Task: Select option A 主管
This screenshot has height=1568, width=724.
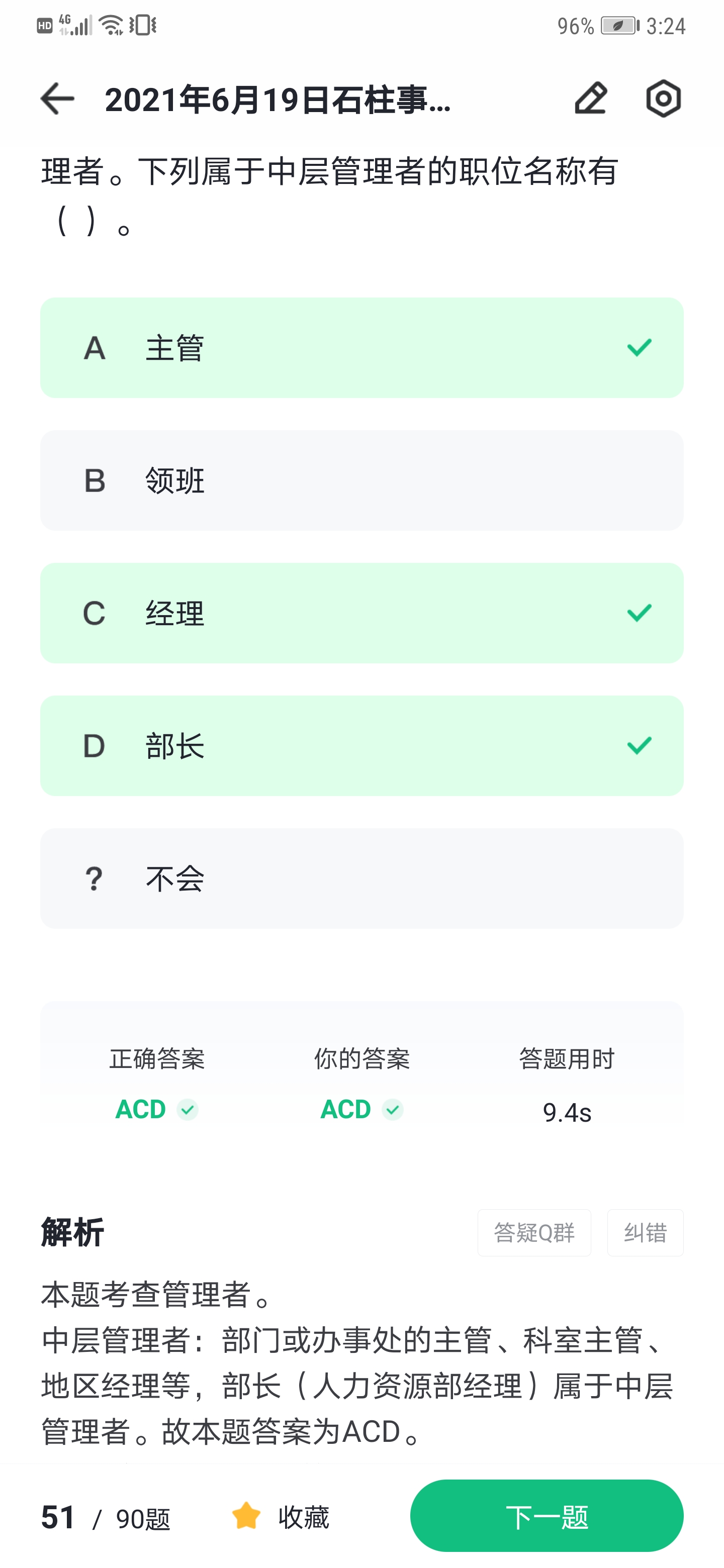Action: [361, 348]
